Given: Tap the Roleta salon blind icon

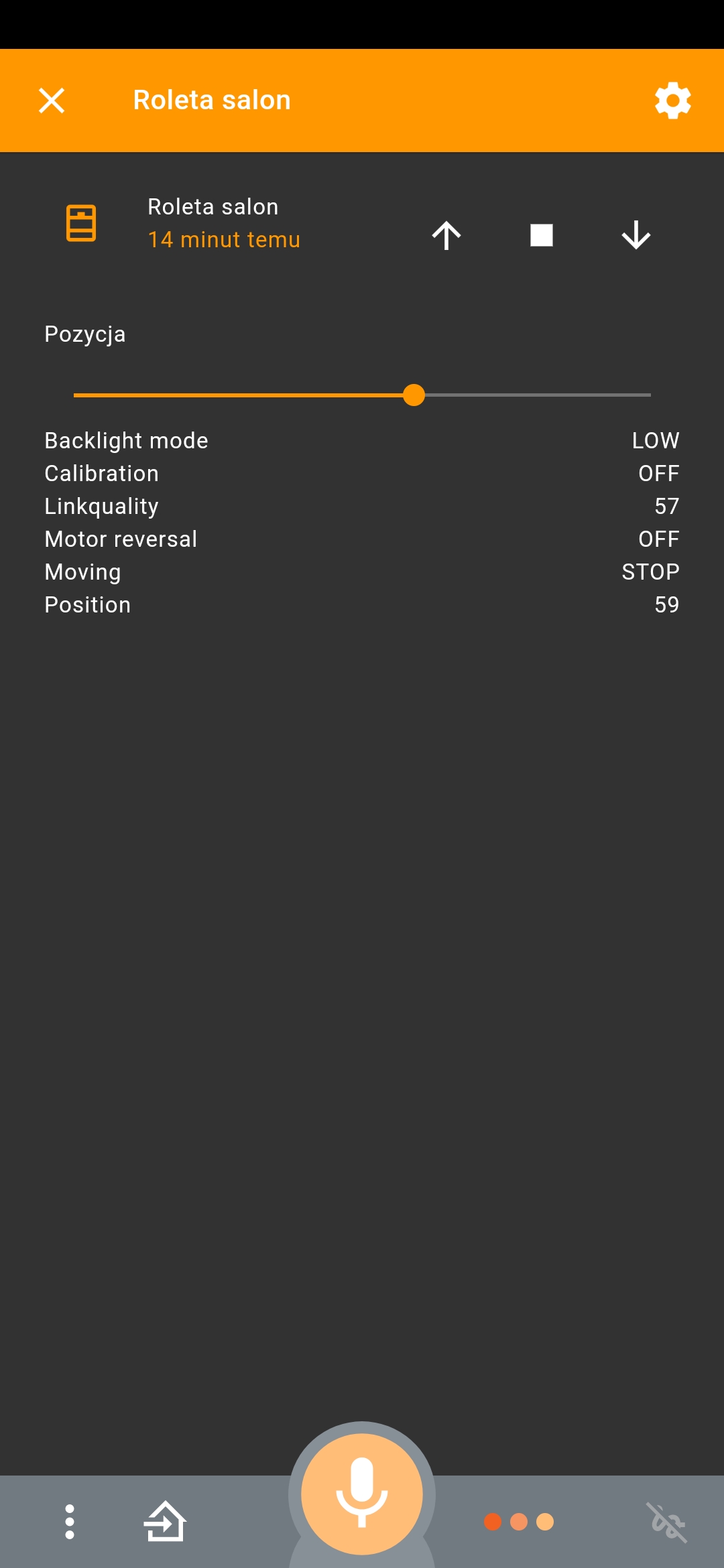Looking at the screenshot, I should click(81, 223).
